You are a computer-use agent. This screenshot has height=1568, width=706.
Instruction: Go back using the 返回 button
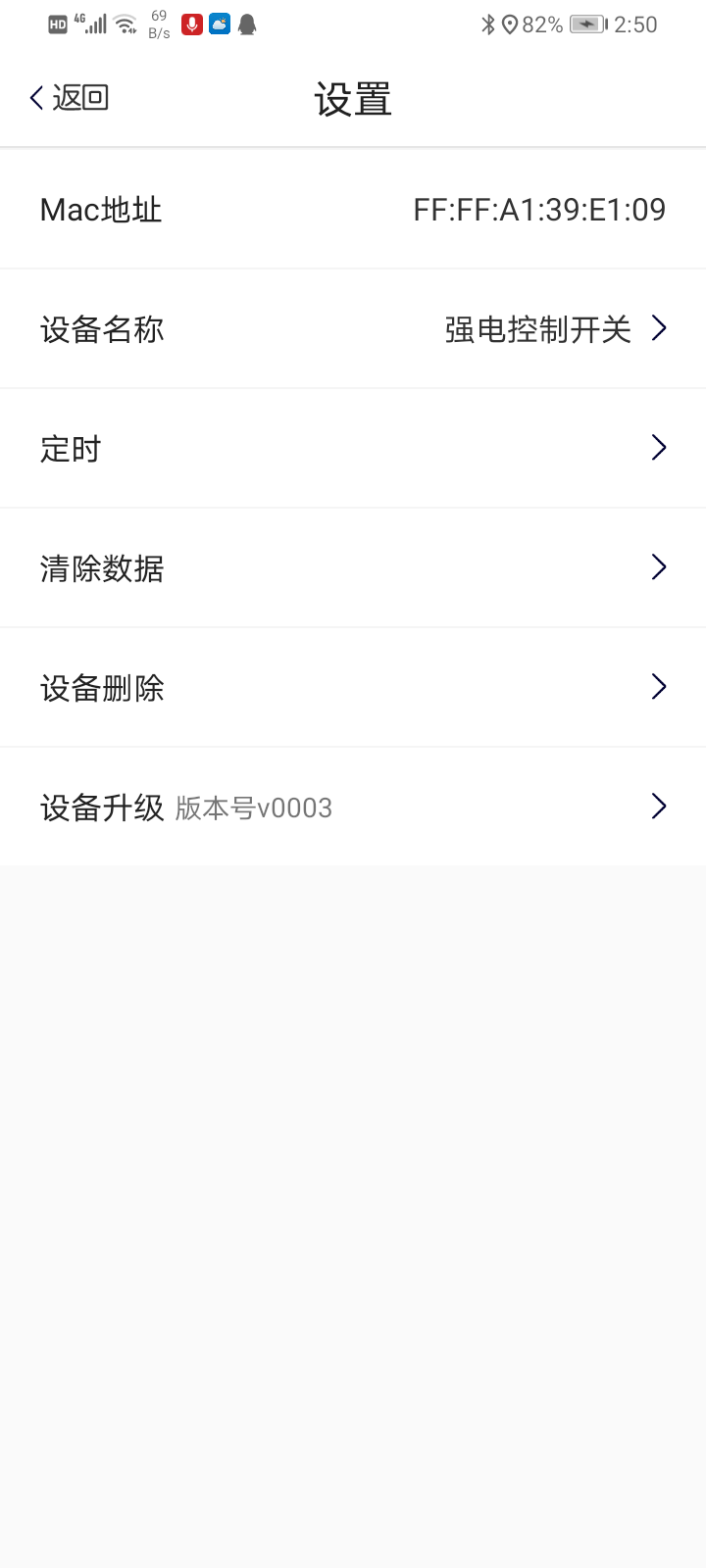coord(69,98)
